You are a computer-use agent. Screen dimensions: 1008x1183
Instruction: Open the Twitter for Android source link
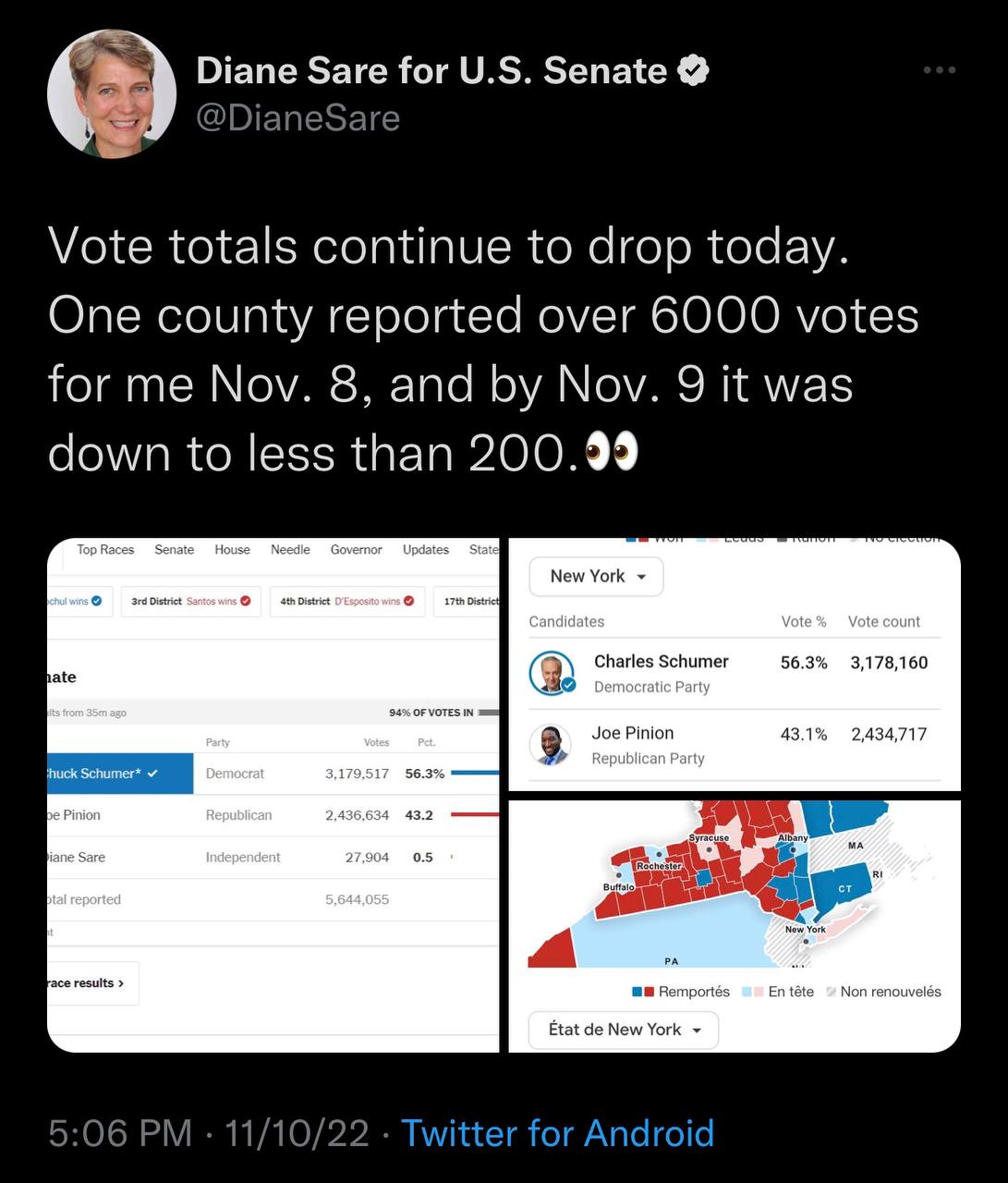557,1133
